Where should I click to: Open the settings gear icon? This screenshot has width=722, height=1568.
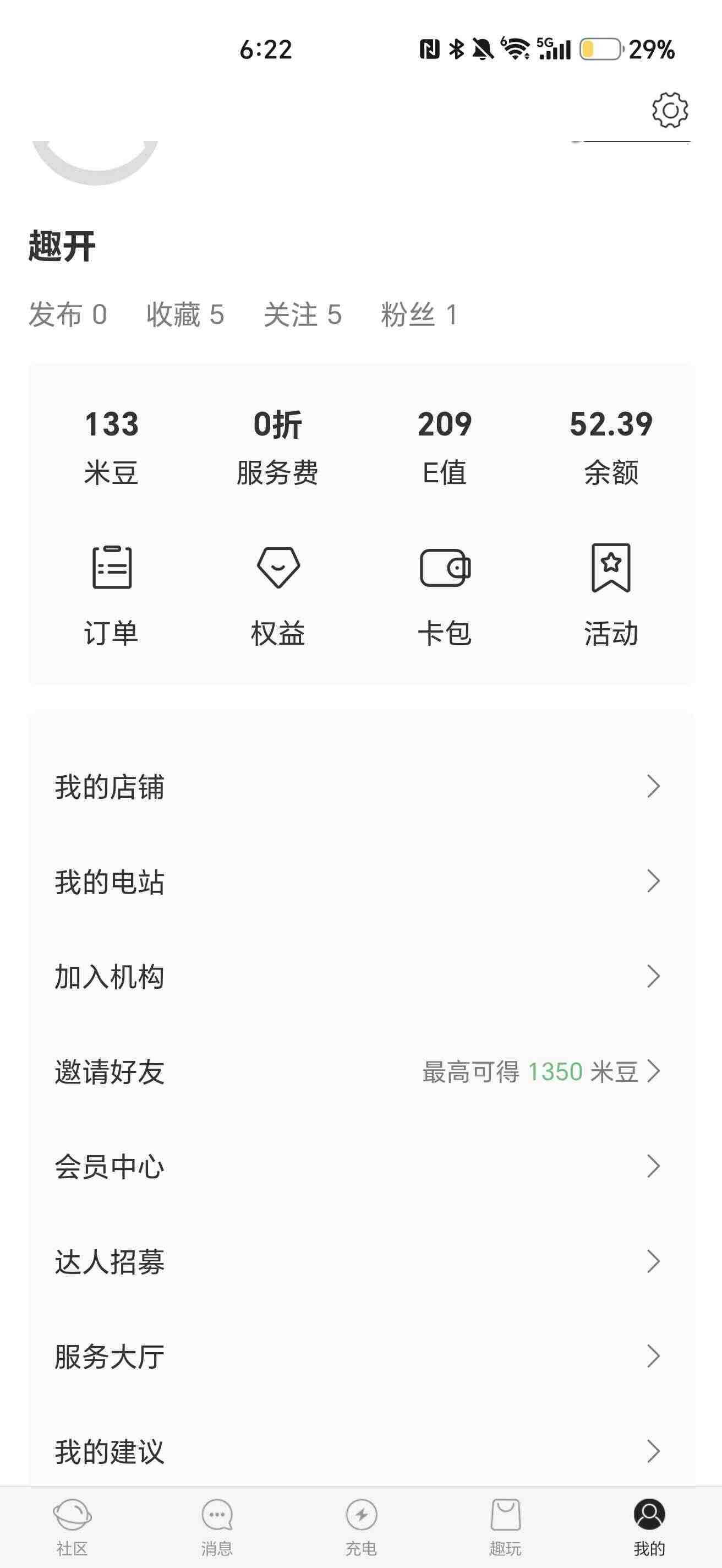670,110
